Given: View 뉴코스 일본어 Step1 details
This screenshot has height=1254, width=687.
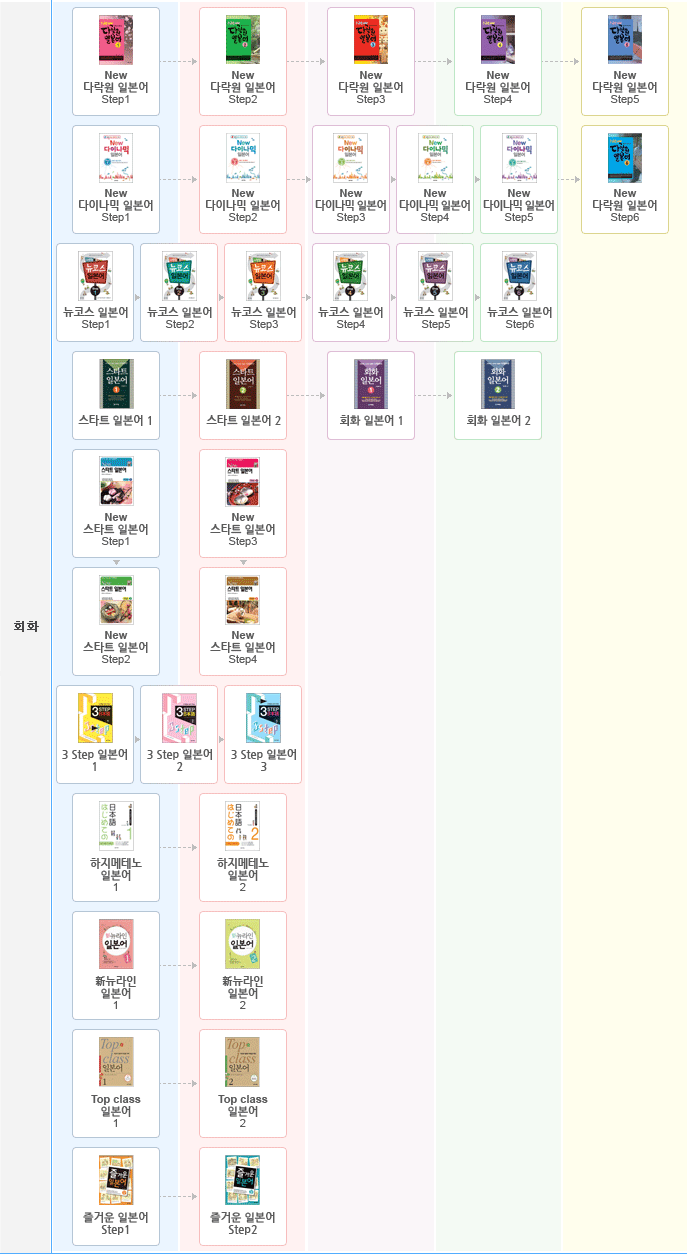Looking at the screenshot, I should tap(95, 292).
